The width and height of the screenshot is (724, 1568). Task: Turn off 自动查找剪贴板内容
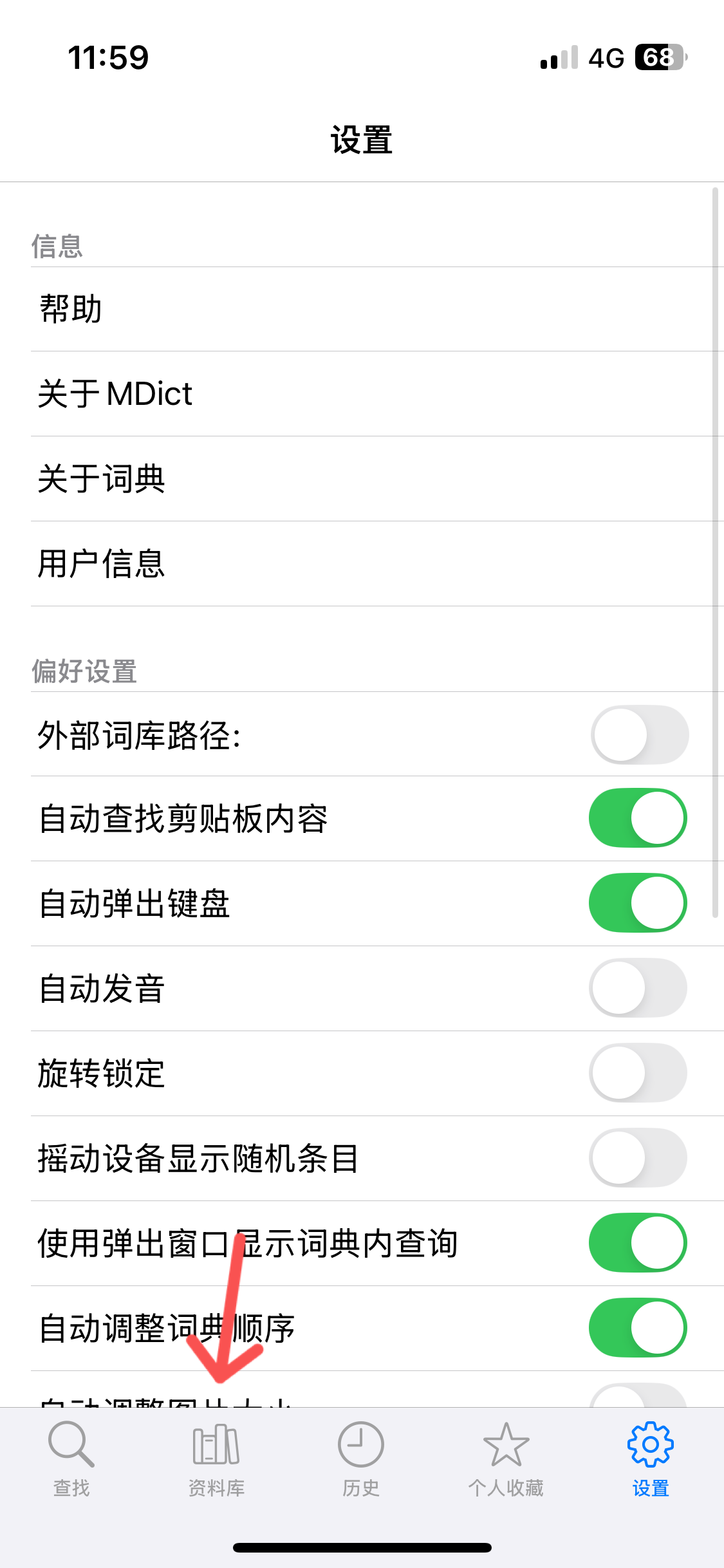[x=638, y=818]
